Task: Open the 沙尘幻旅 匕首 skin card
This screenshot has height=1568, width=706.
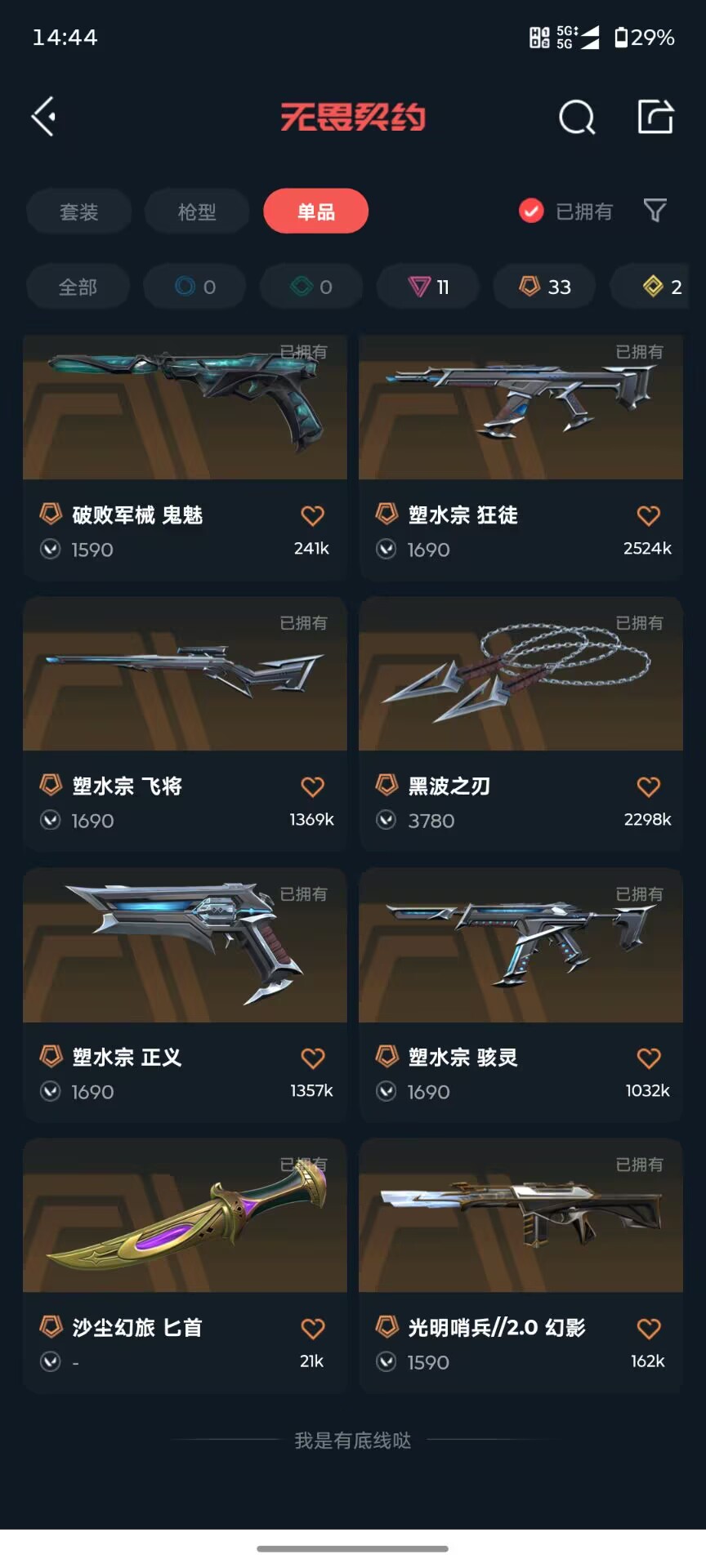Action: coord(185,1266)
